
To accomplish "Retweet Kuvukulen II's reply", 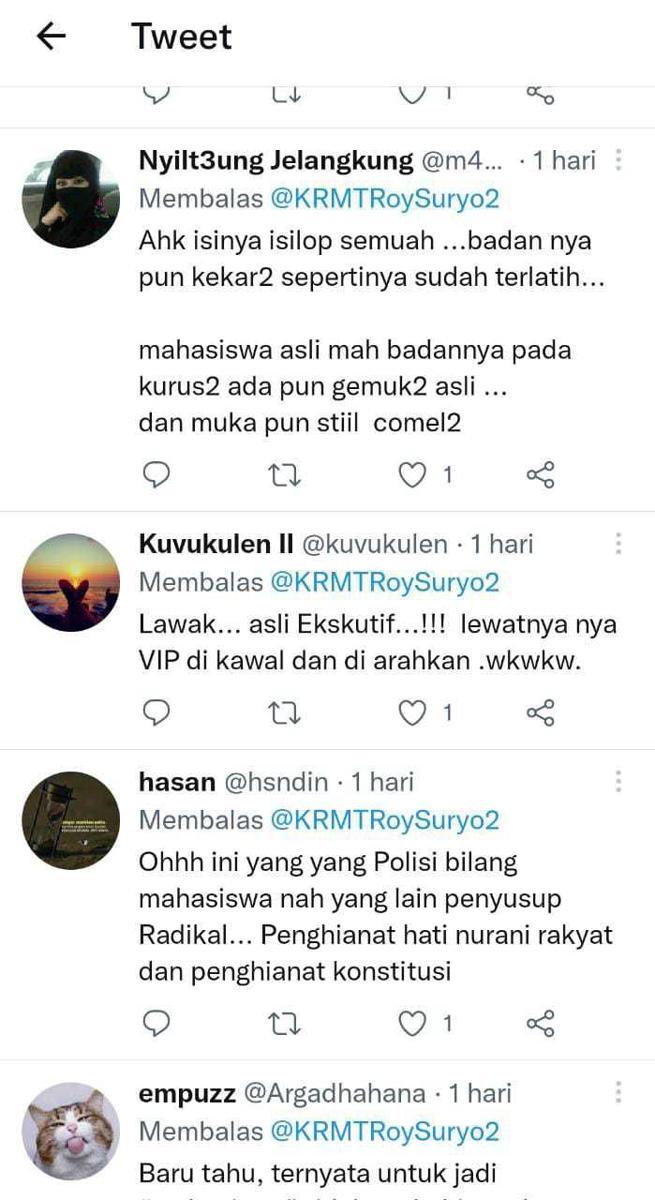I will pos(285,713).
